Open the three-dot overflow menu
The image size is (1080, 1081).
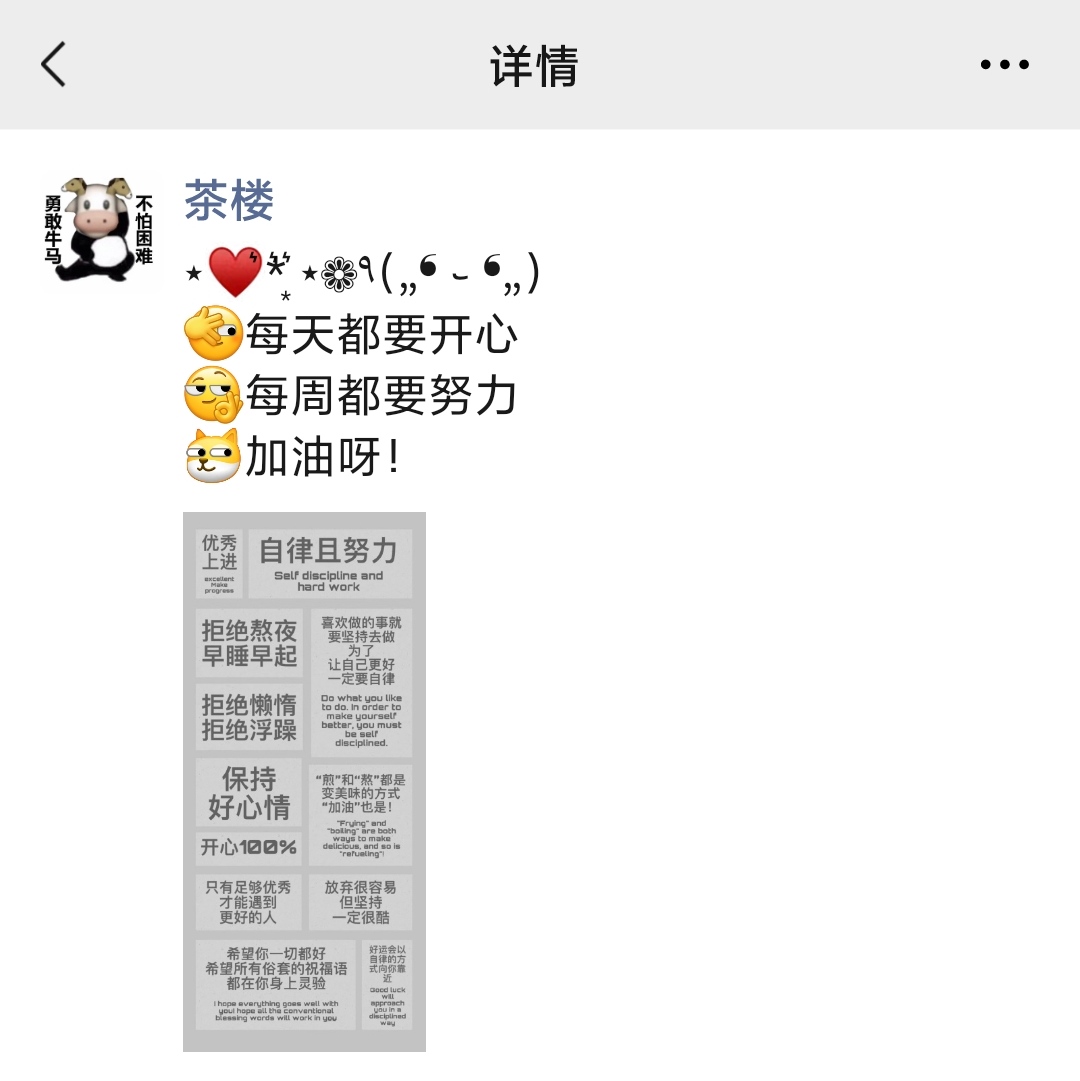tap(1004, 65)
